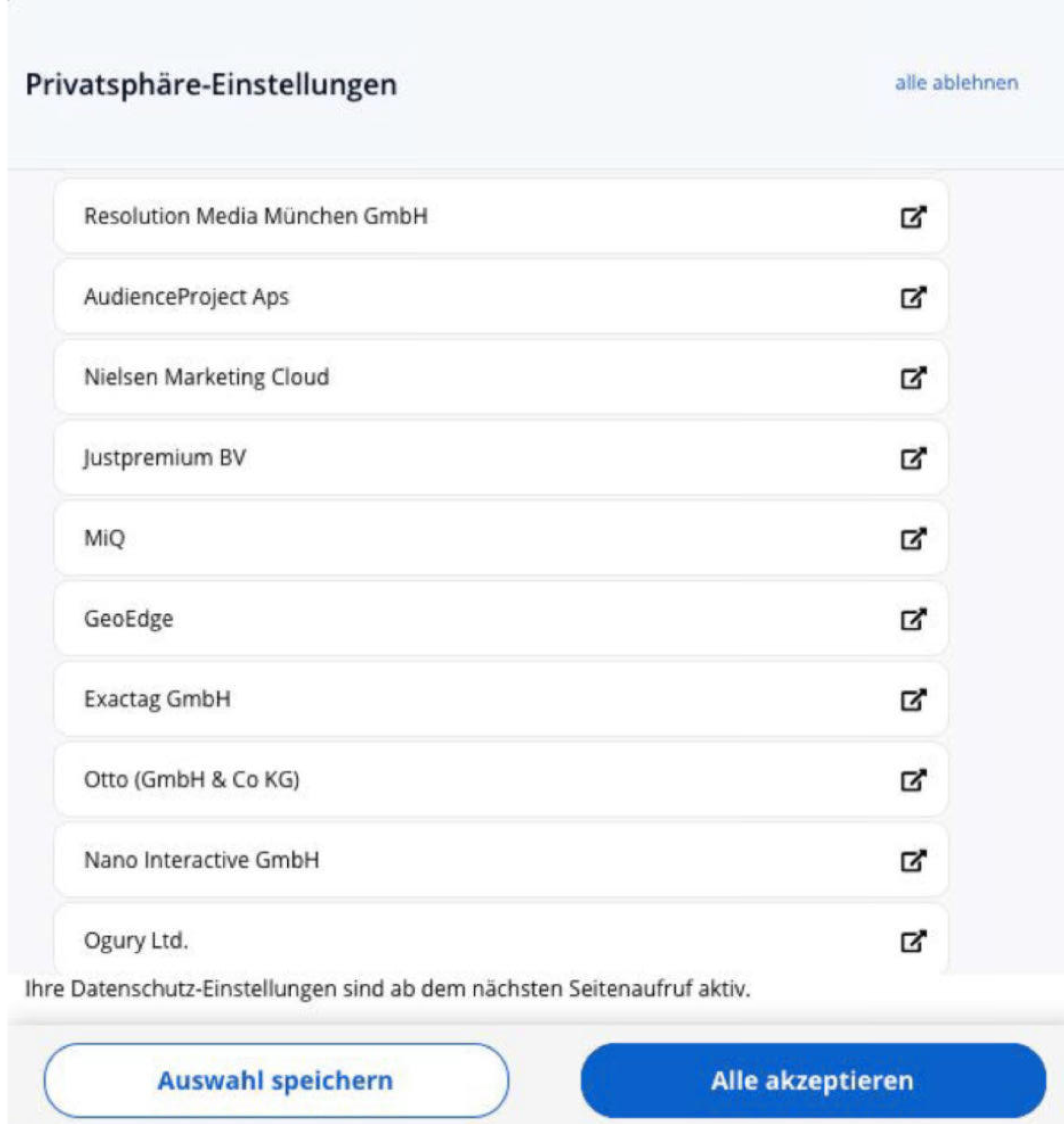Open the MiQ external link icon
Screen dimensions: 1064x1124
[913, 539]
